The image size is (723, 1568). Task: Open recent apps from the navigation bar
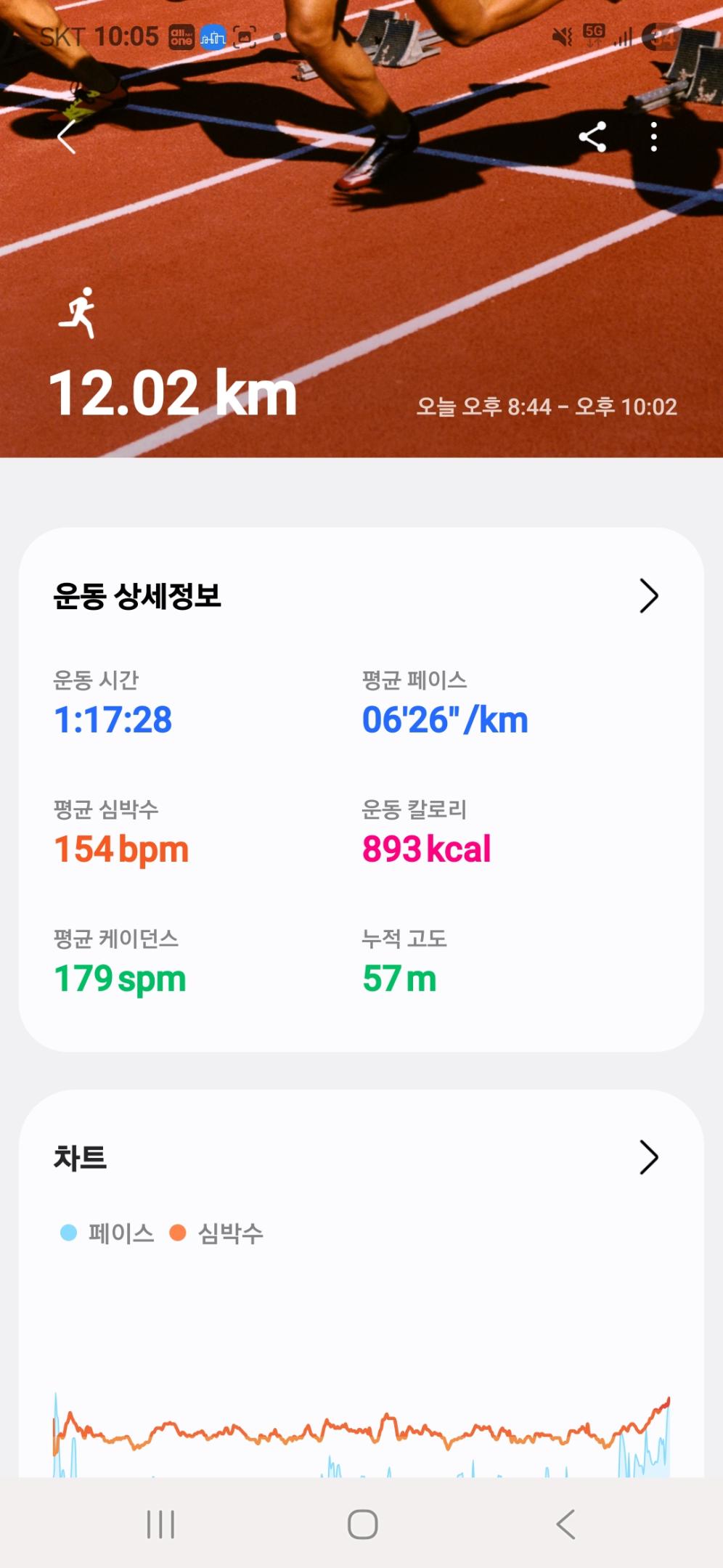[x=160, y=1524]
